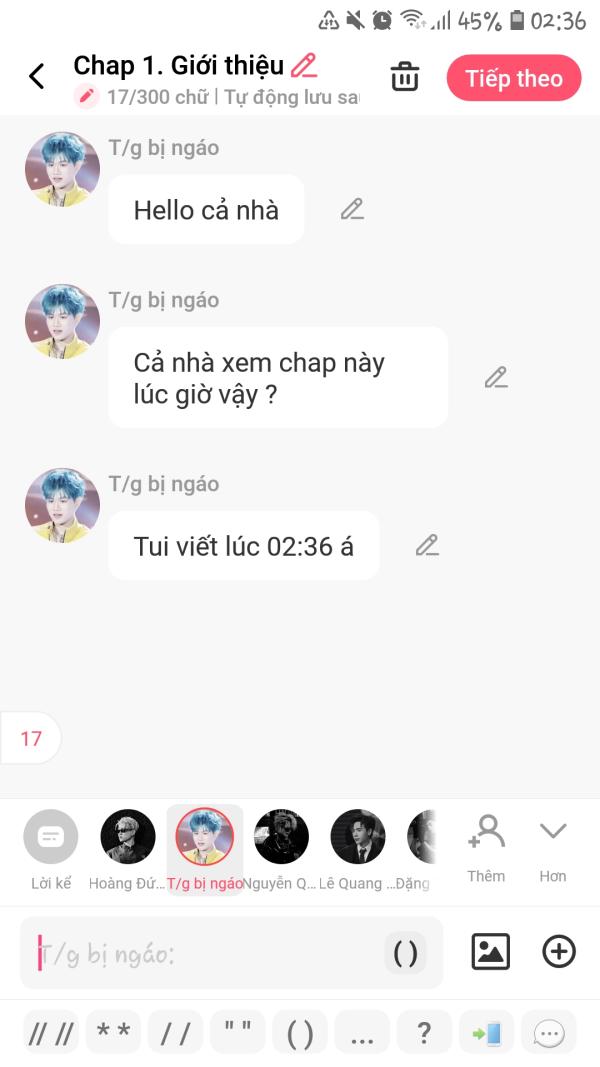Tap the Tiếp theo button
600x1067 pixels.
coord(513,78)
